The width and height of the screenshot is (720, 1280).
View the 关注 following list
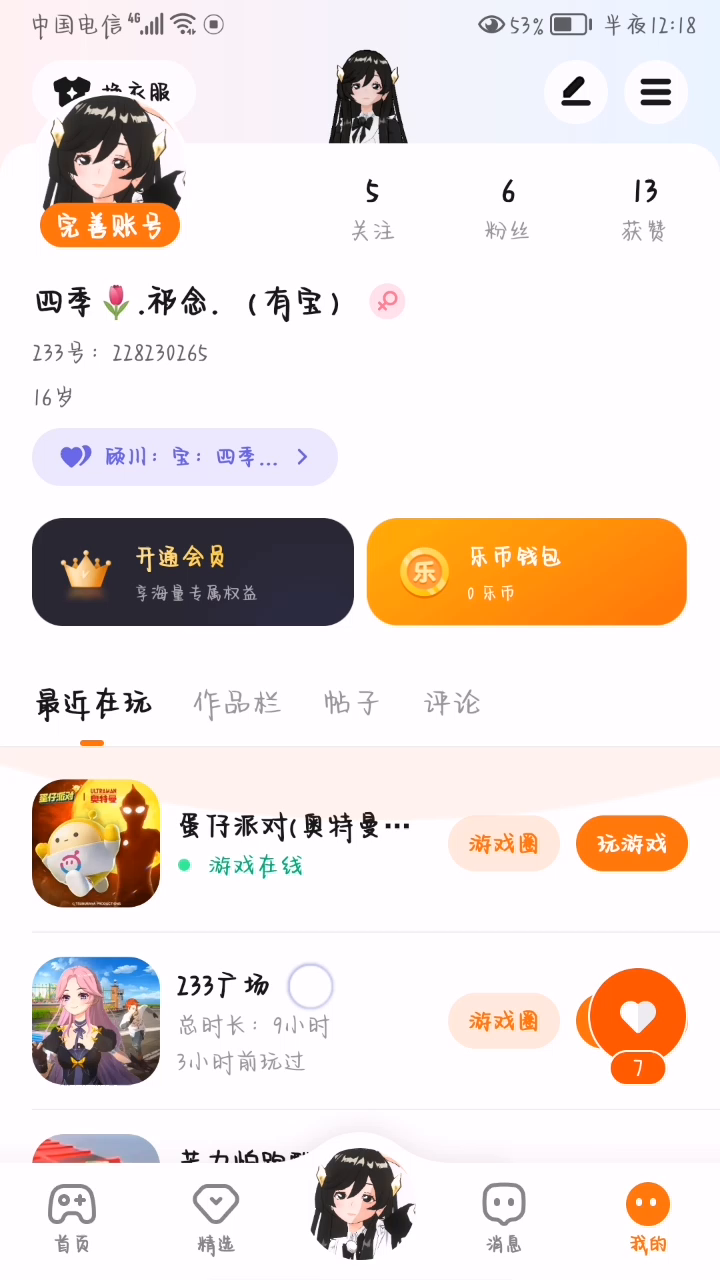[x=372, y=210]
